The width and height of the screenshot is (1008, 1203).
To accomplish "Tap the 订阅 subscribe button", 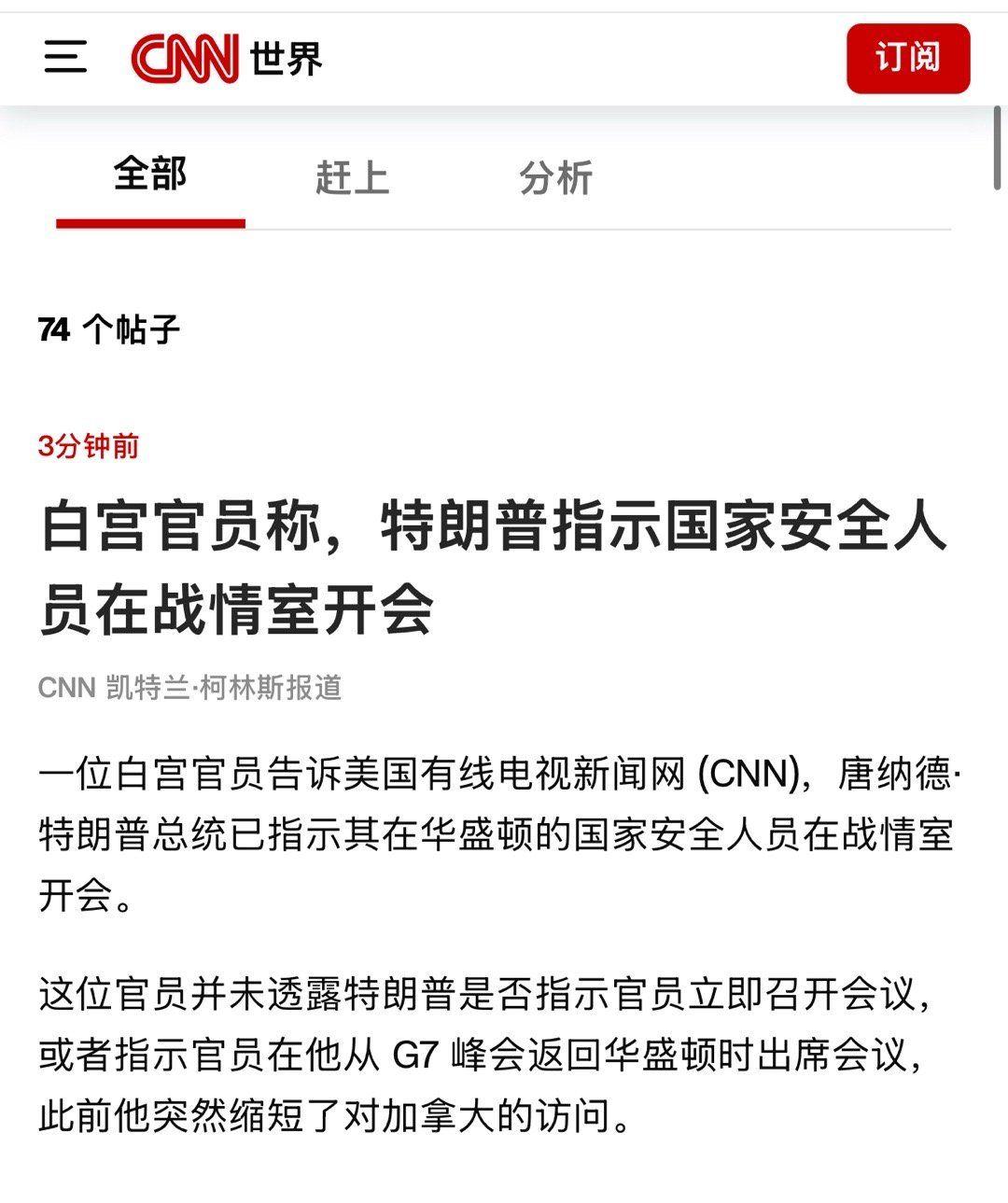I will [907, 58].
